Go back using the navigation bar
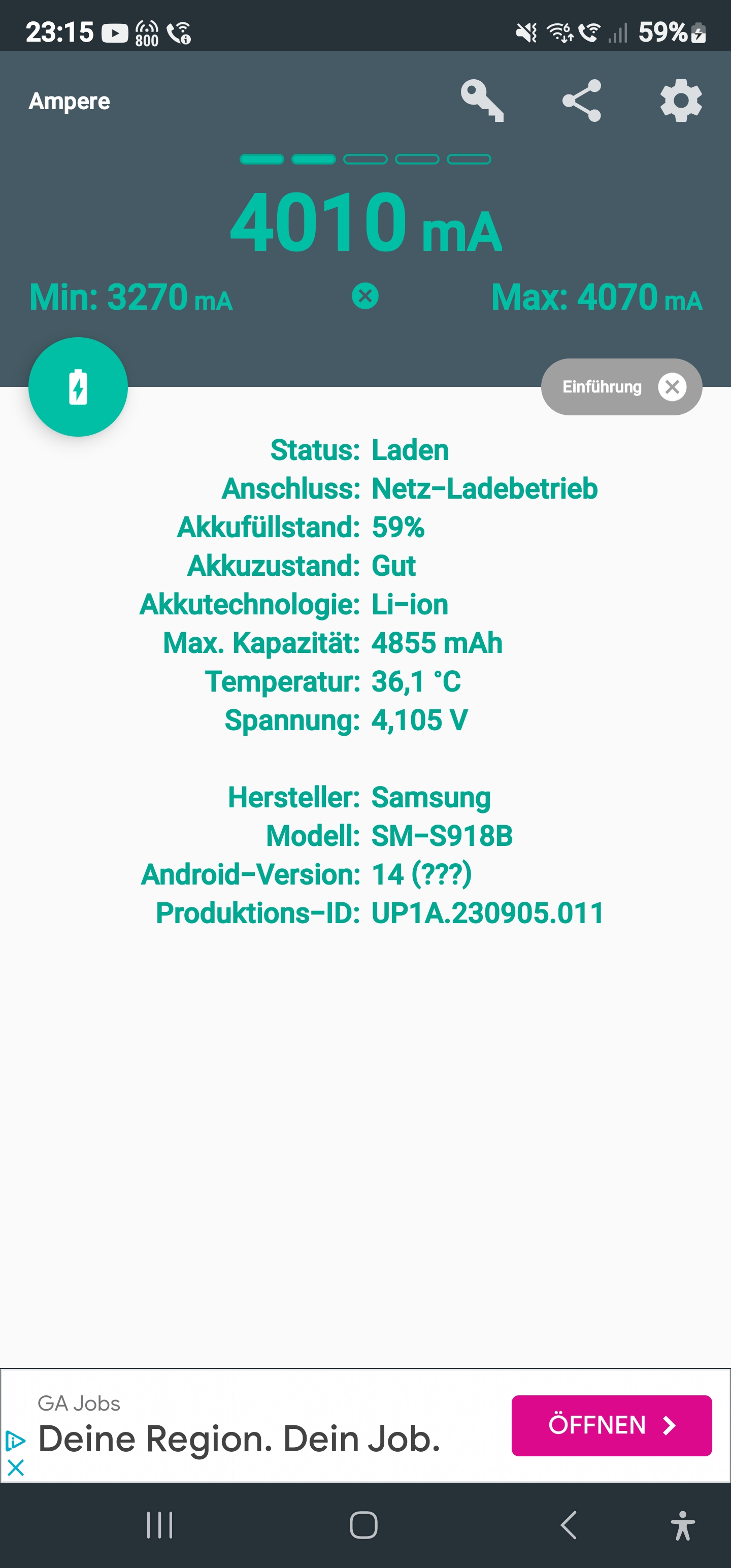The width and height of the screenshot is (731, 1568). tap(569, 1525)
